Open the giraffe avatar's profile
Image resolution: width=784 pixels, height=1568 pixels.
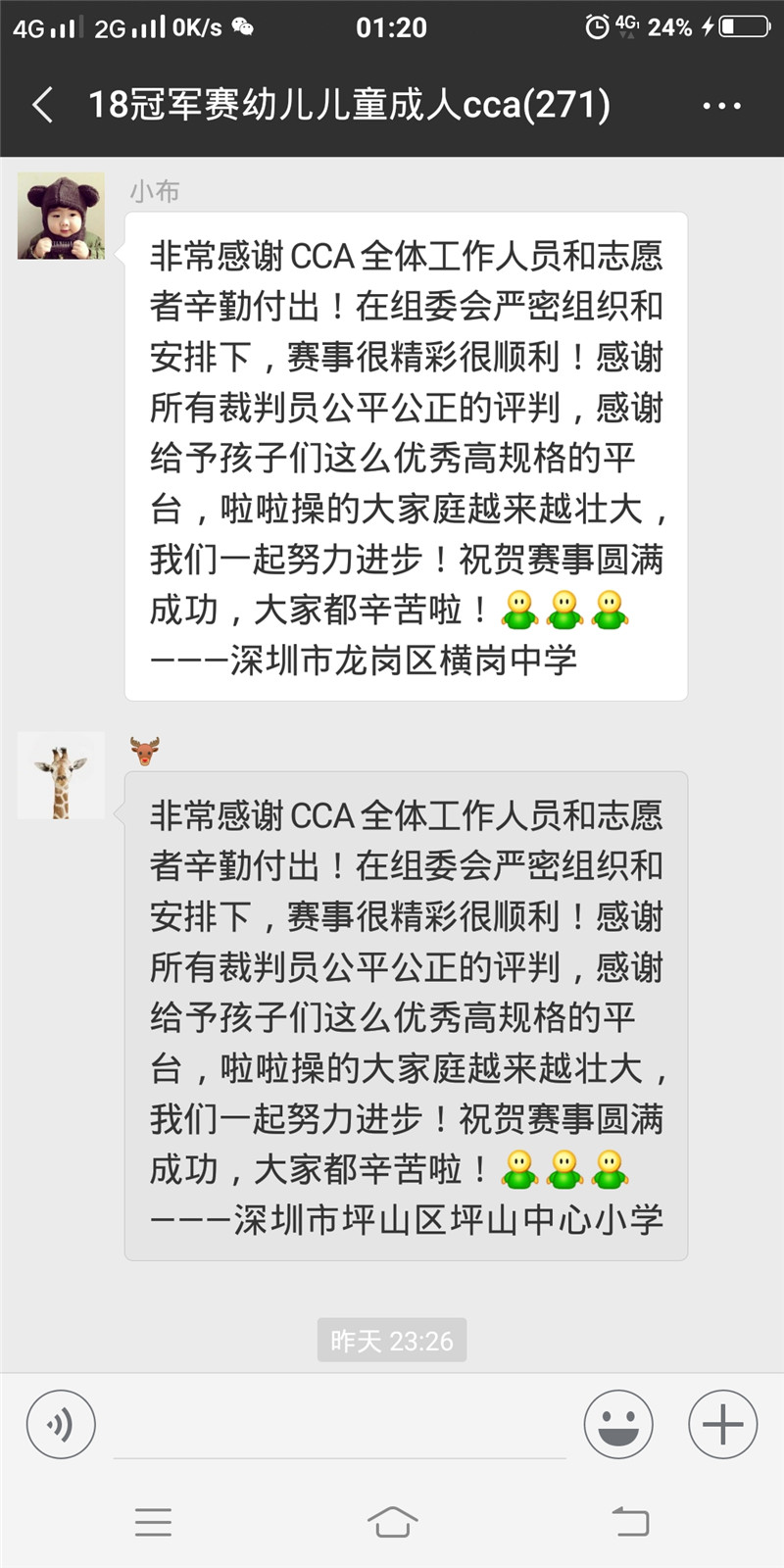pos(61,776)
